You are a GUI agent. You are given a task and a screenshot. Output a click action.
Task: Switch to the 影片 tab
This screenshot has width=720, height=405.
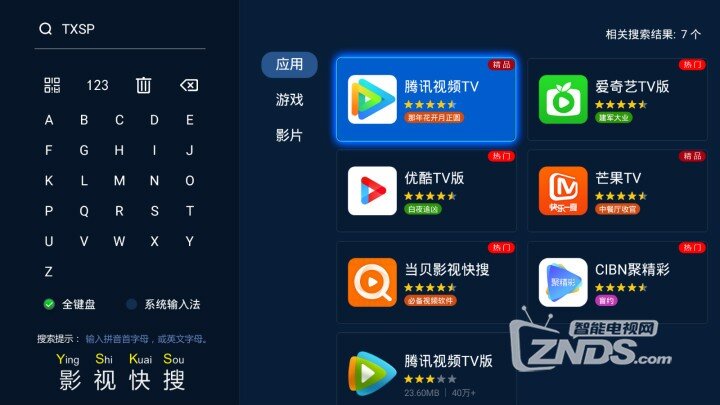(x=289, y=135)
